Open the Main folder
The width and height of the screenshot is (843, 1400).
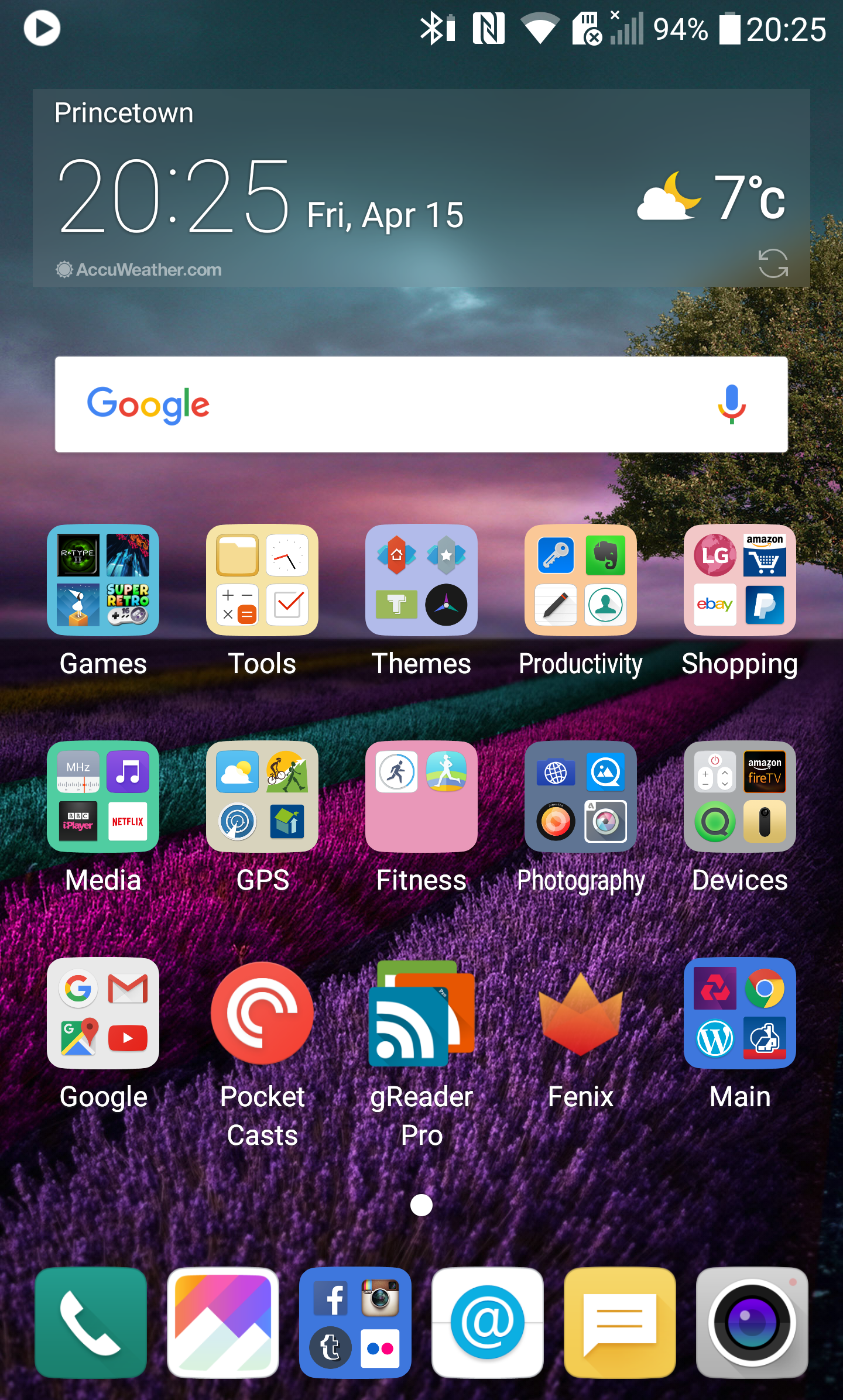click(x=740, y=1013)
